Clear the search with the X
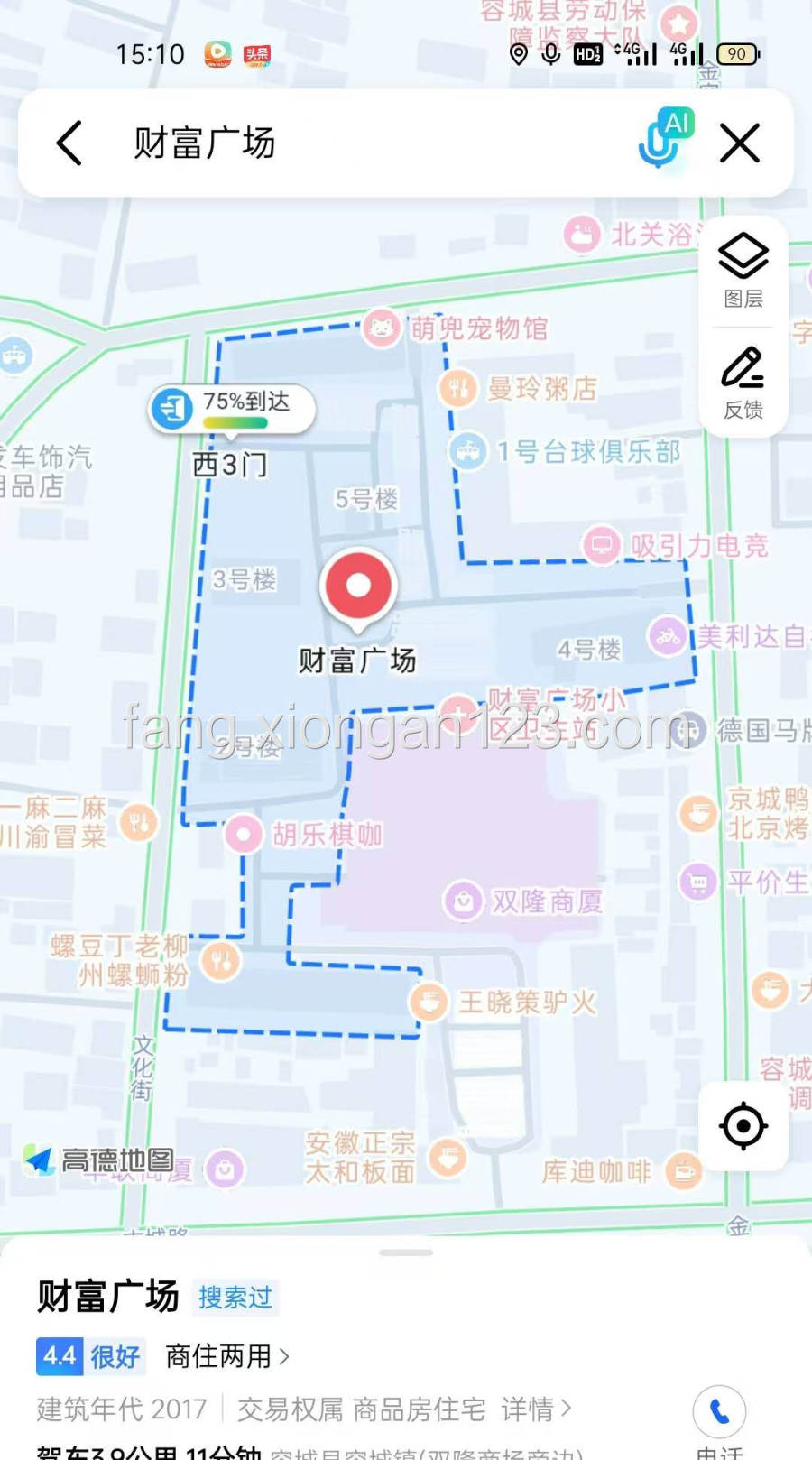Viewport: 812px width, 1460px height. [740, 143]
